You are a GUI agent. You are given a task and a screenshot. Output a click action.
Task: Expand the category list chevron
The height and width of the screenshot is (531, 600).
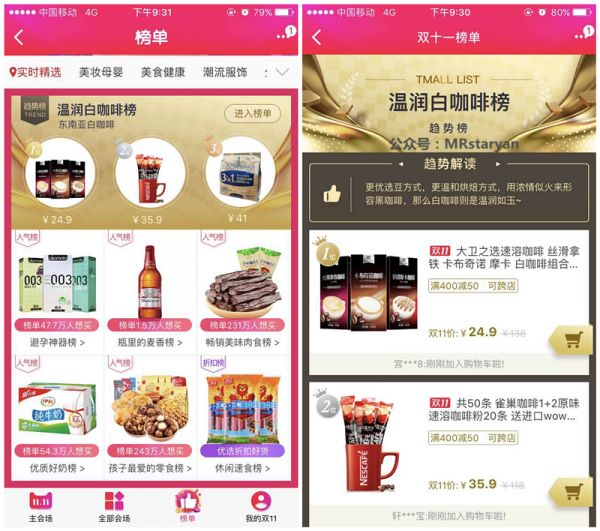coord(282,73)
